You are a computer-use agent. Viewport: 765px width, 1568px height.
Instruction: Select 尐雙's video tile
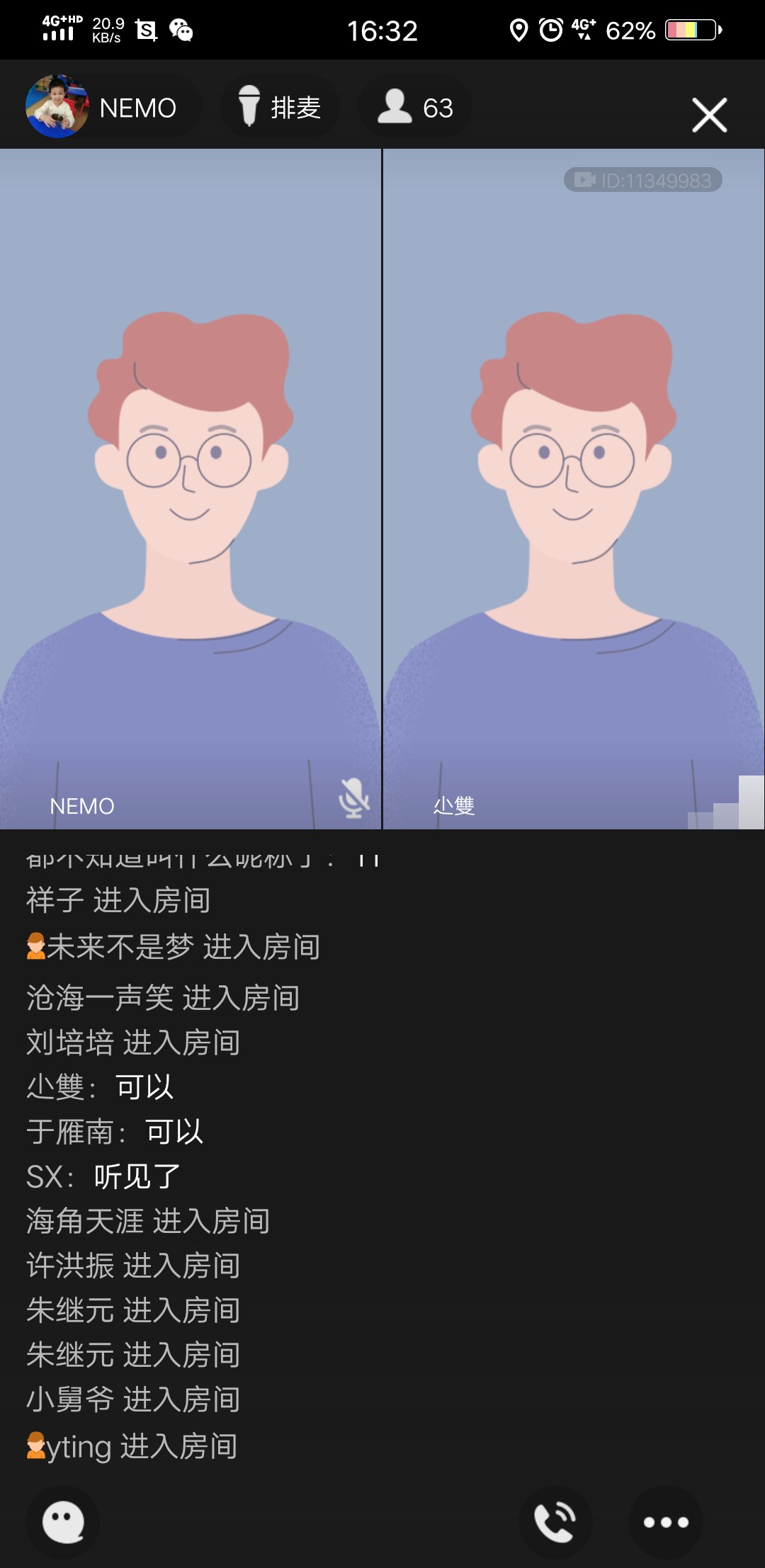click(574, 489)
